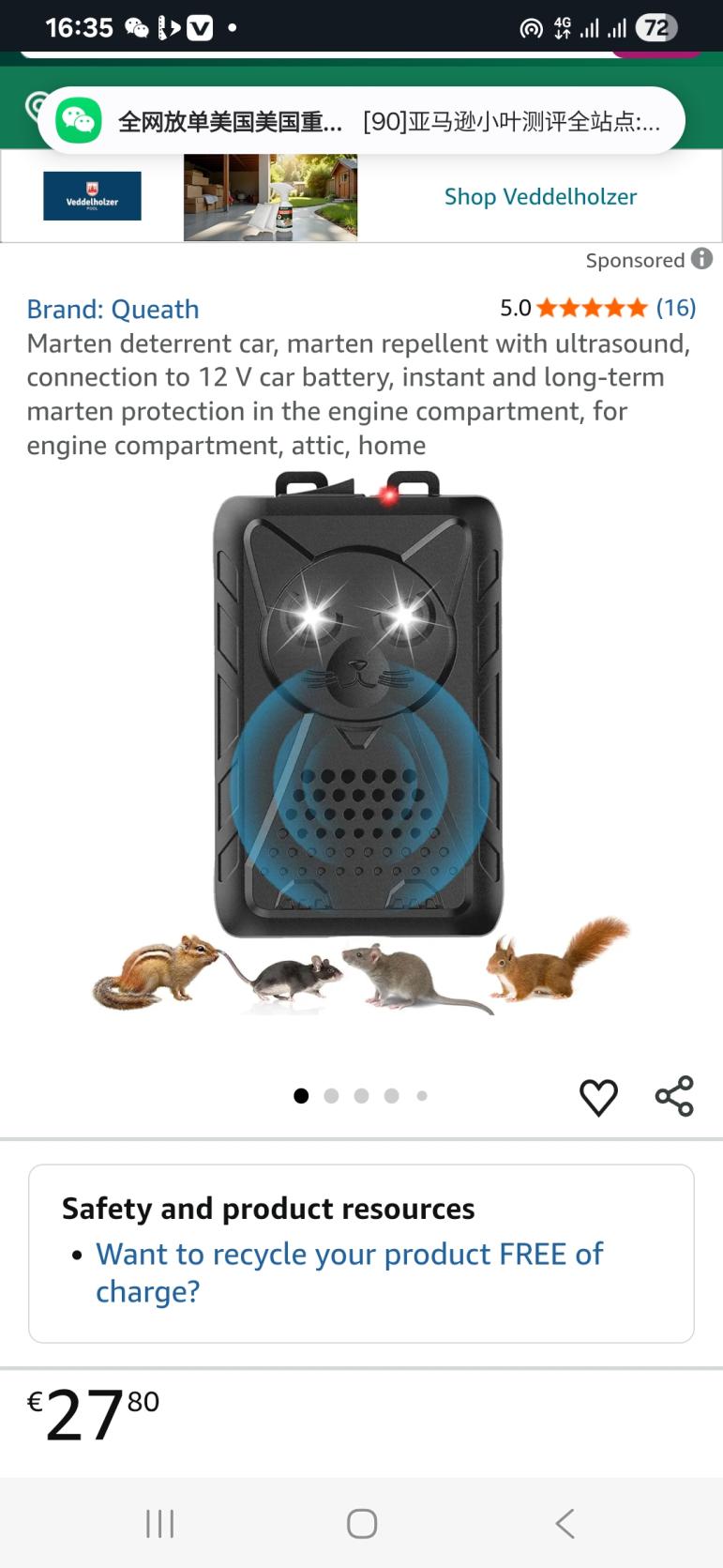Open the Brand: Queath store link
Viewport: 723px width, 1568px height.
pos(113,309)
